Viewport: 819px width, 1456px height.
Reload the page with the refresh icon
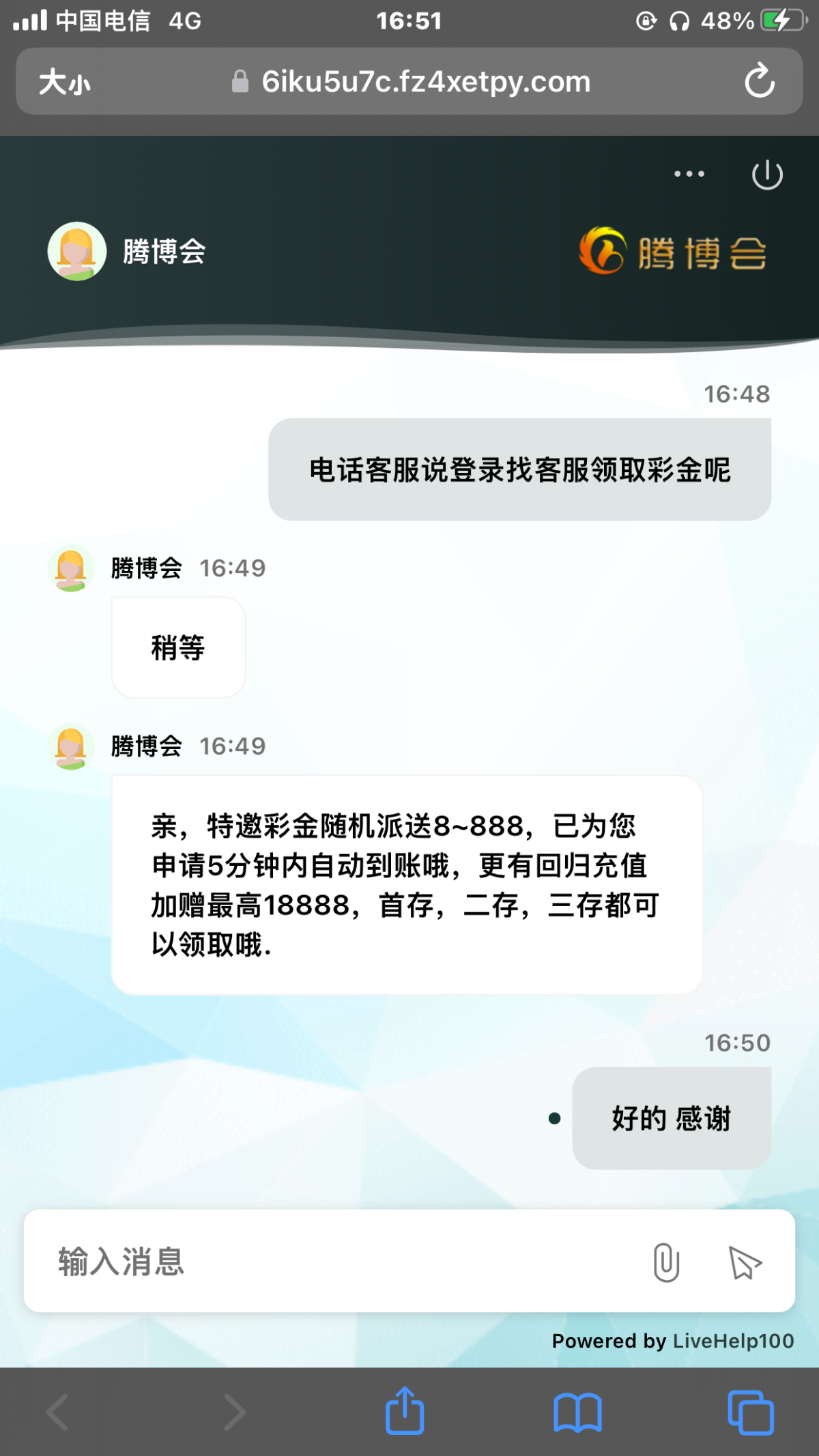(x=759, y=81)
